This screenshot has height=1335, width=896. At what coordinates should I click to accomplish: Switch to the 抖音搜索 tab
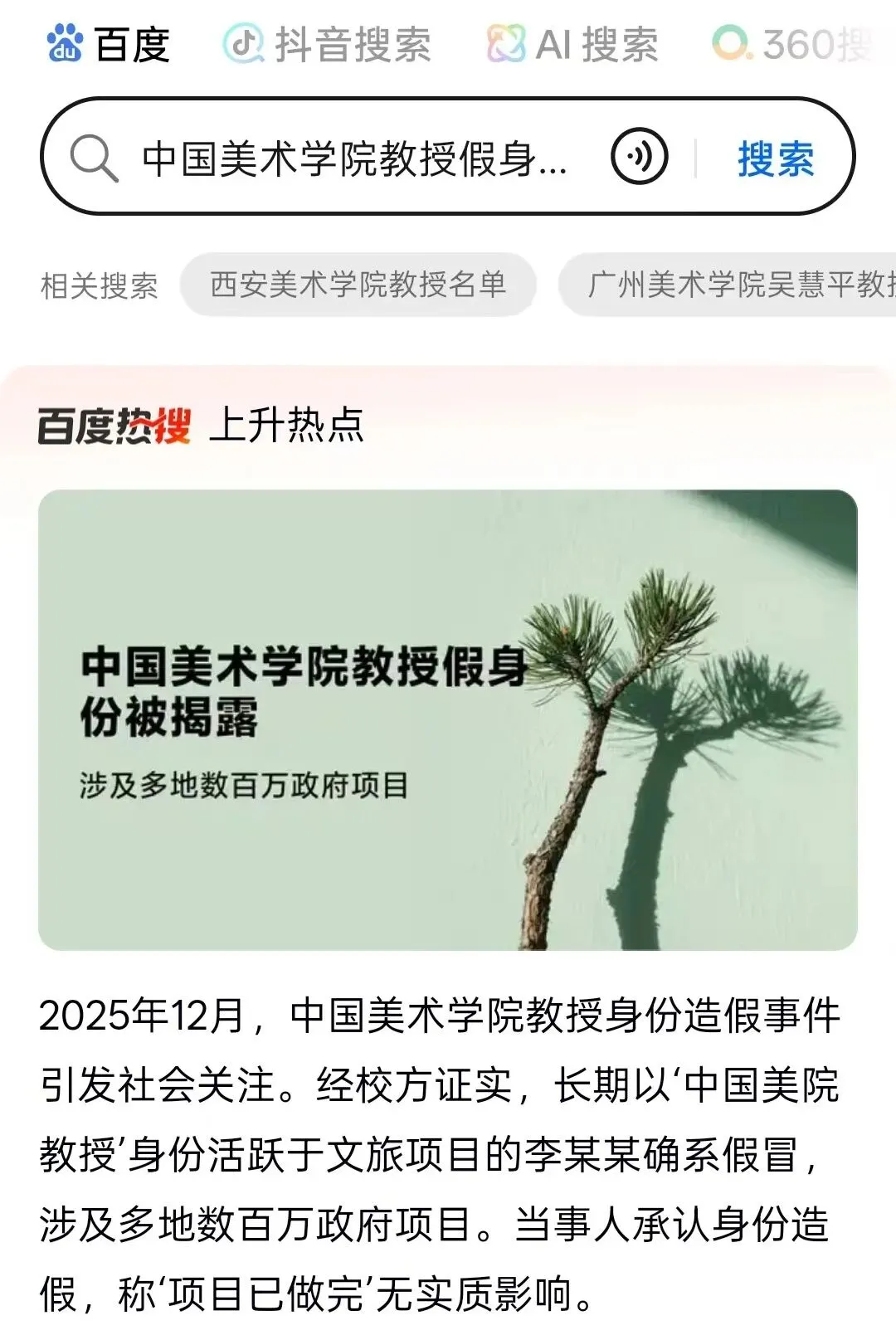(x=328, y=44)
